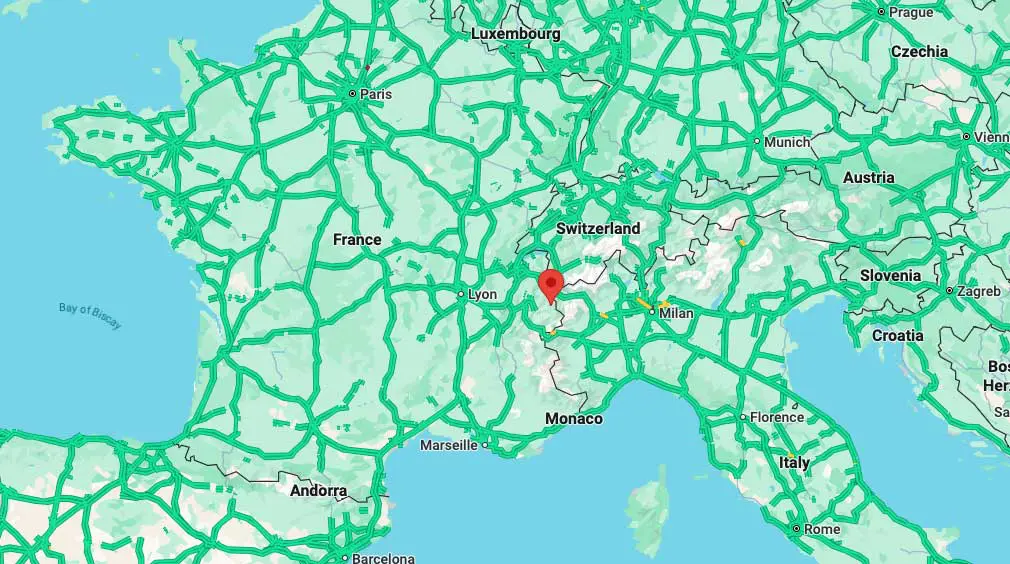The height and width of the screenshot is (564, 1010).
Task: Select the Munich city label
Action: click(786, 142)
